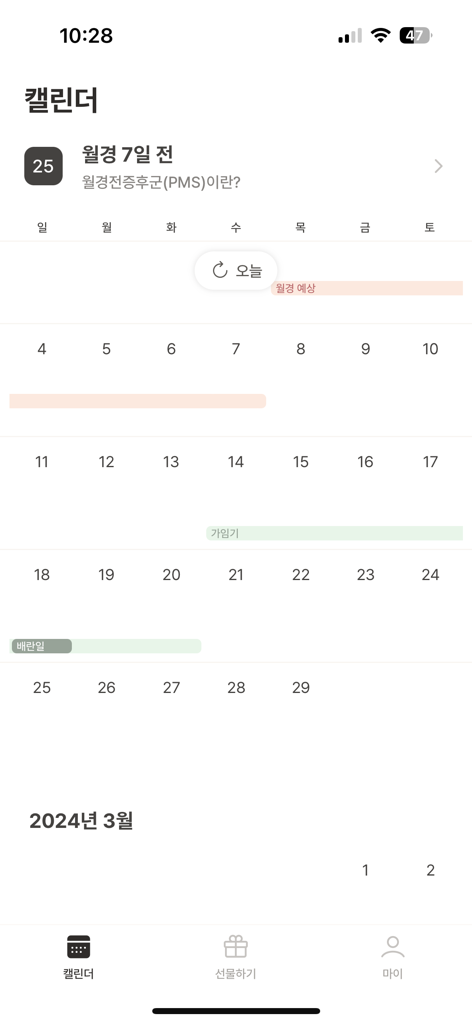Choose day 5 on the calendar
This screenshot has height=1024, width=472.
[x=106, y=349]
